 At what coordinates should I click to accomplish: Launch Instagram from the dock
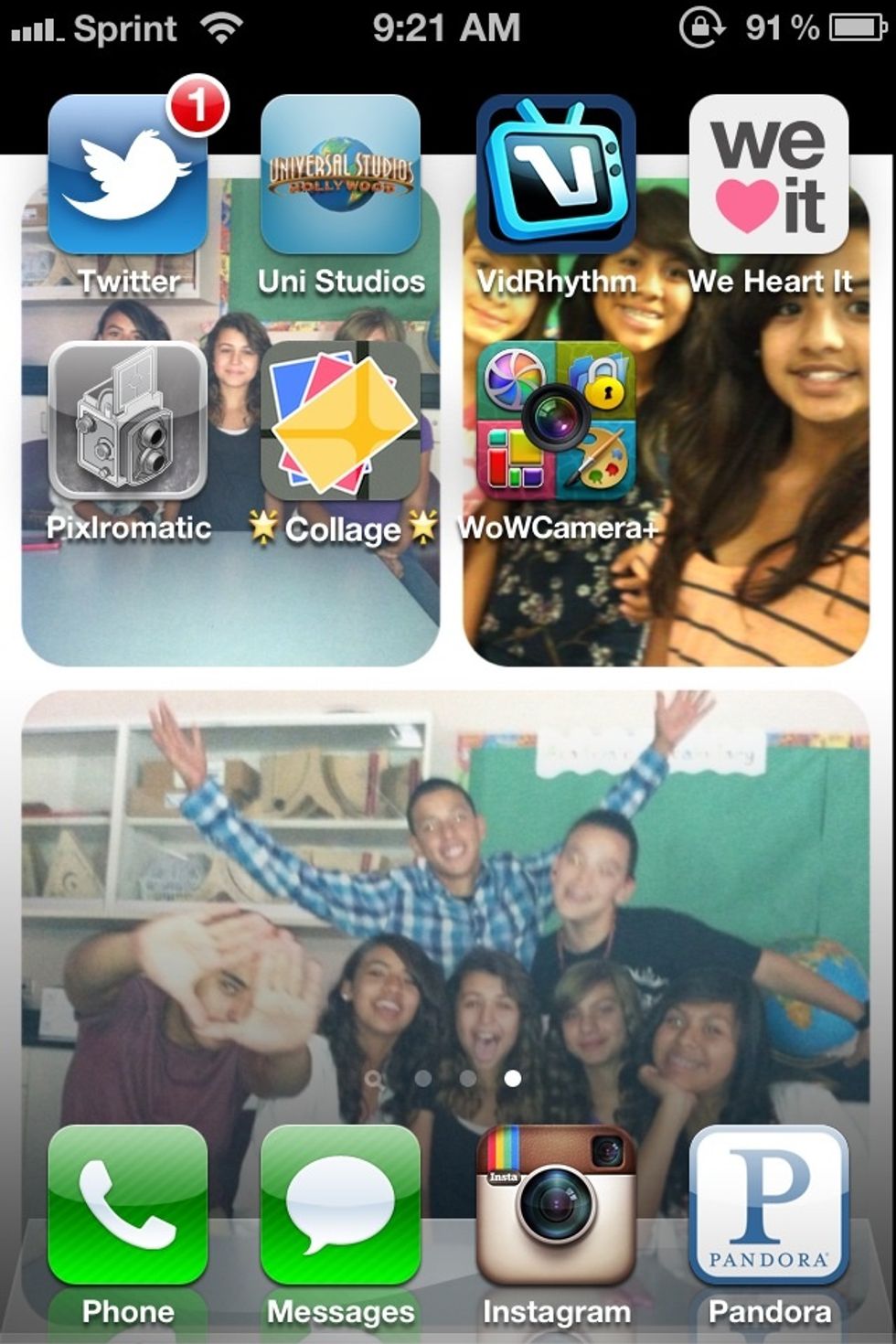pyautogui.click(x=555, y=1205)
